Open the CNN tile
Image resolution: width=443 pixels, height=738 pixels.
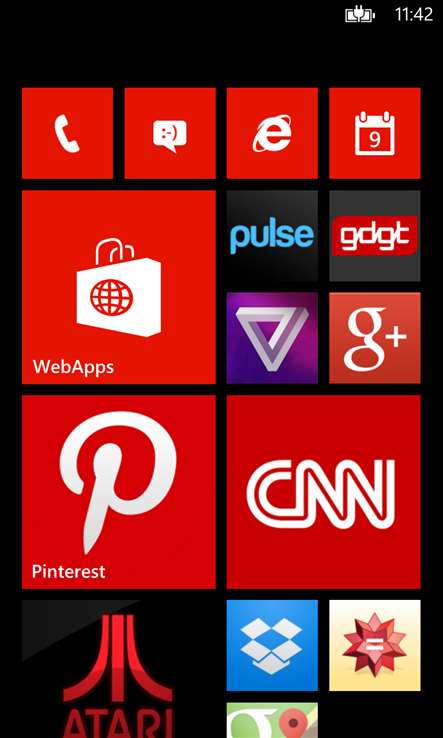point(323,492)
